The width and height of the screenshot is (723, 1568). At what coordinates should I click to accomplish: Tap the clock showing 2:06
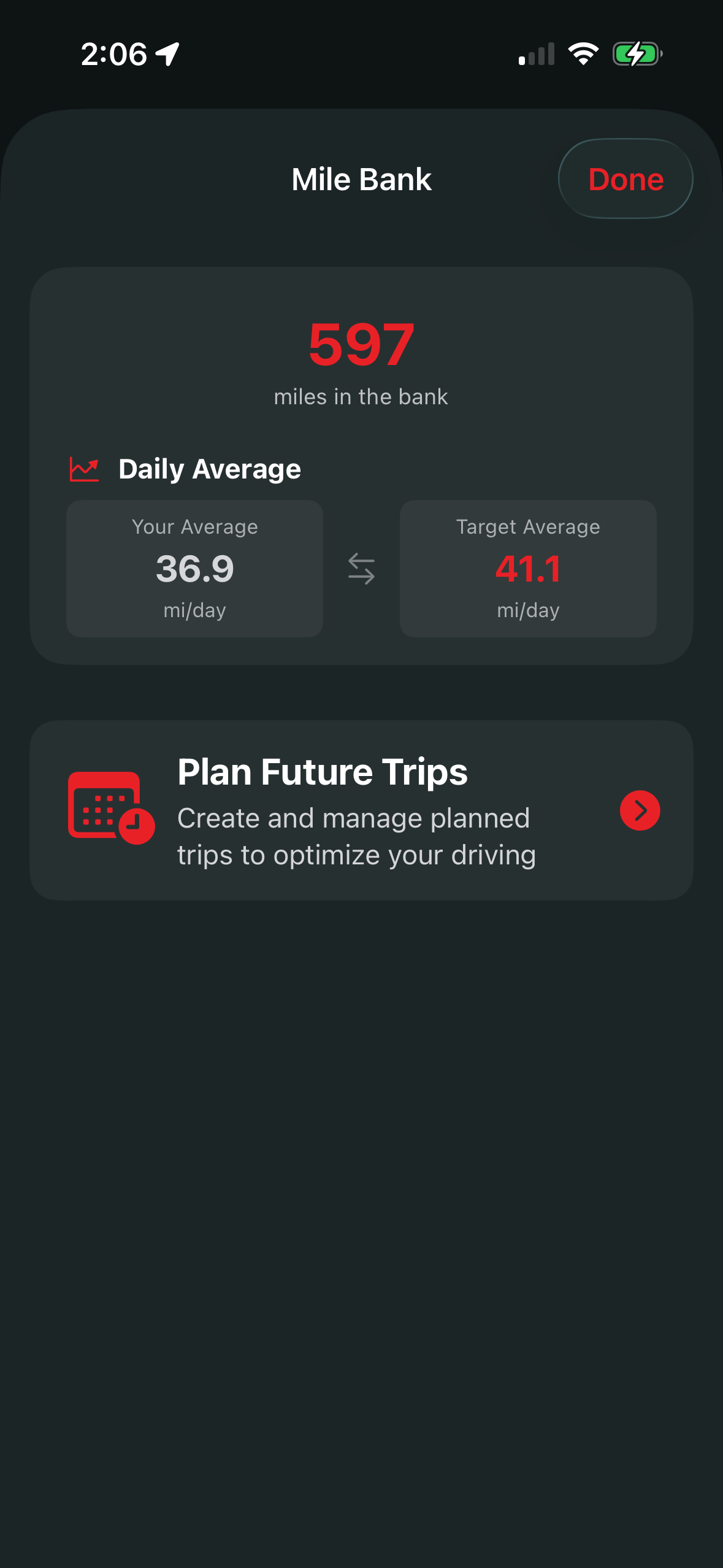coord(113,53)
